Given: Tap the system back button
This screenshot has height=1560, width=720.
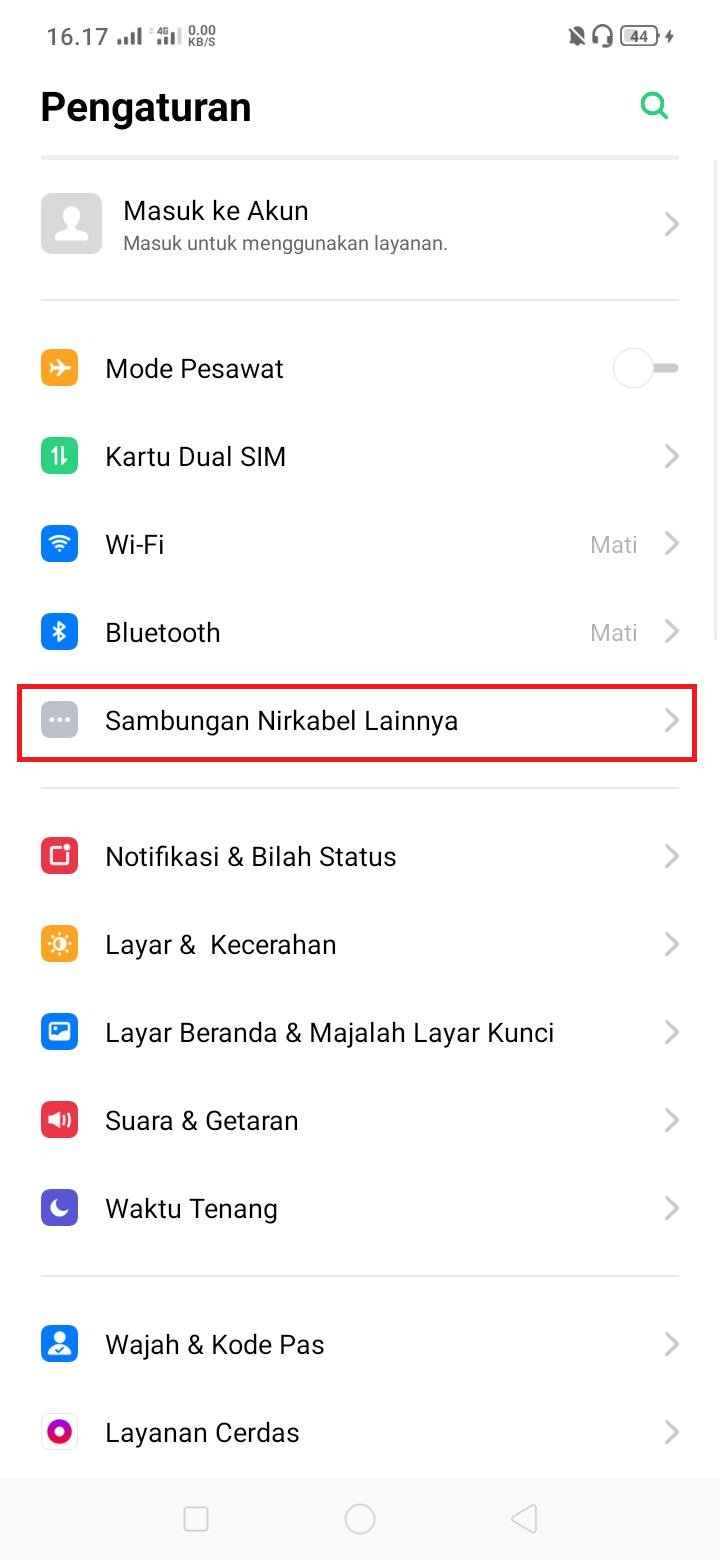Looking at the screenshot, I should click(x=524, y=1519).
